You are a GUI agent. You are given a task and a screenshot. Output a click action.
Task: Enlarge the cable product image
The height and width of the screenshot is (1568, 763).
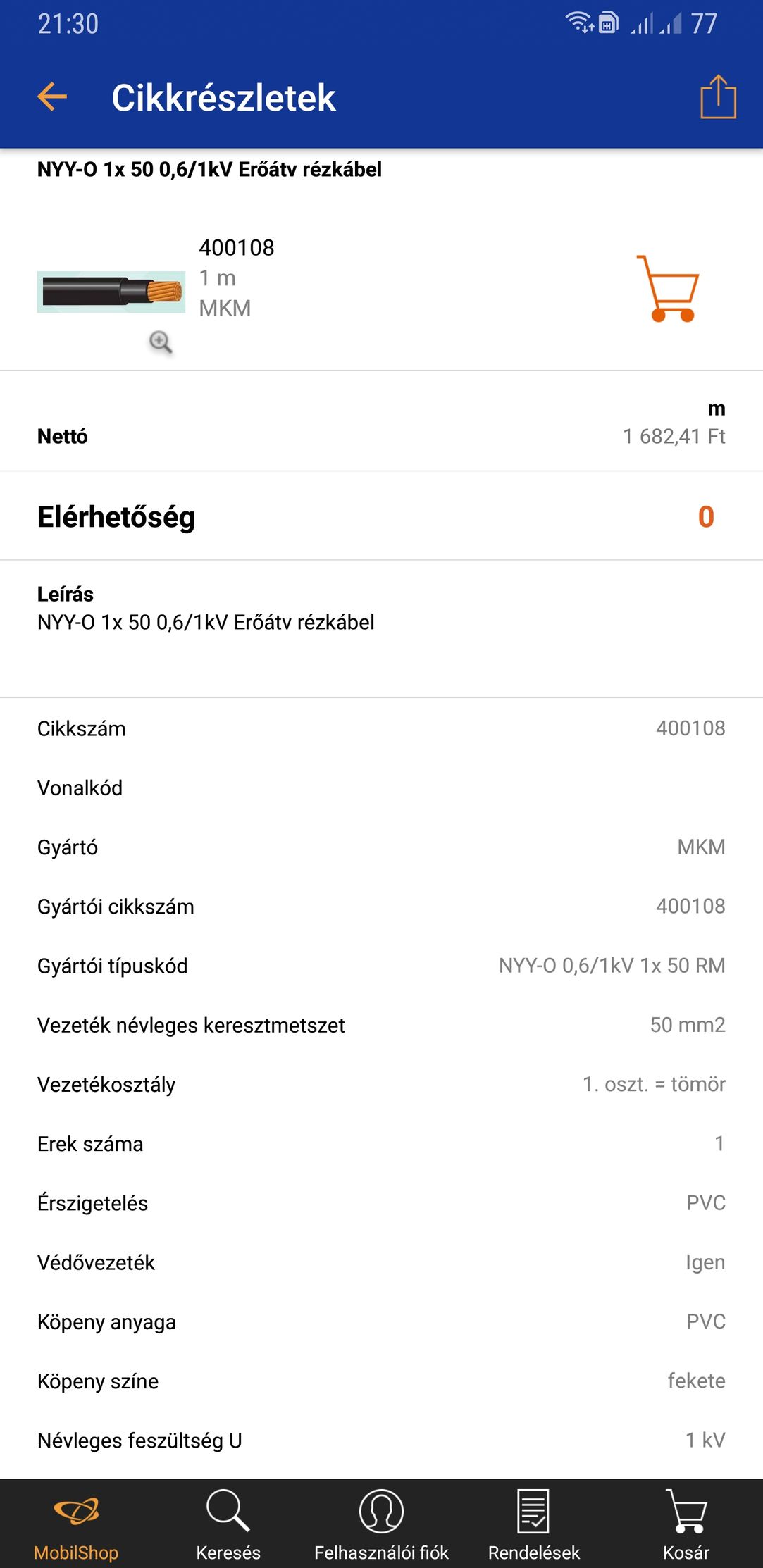tap(111, 292)
